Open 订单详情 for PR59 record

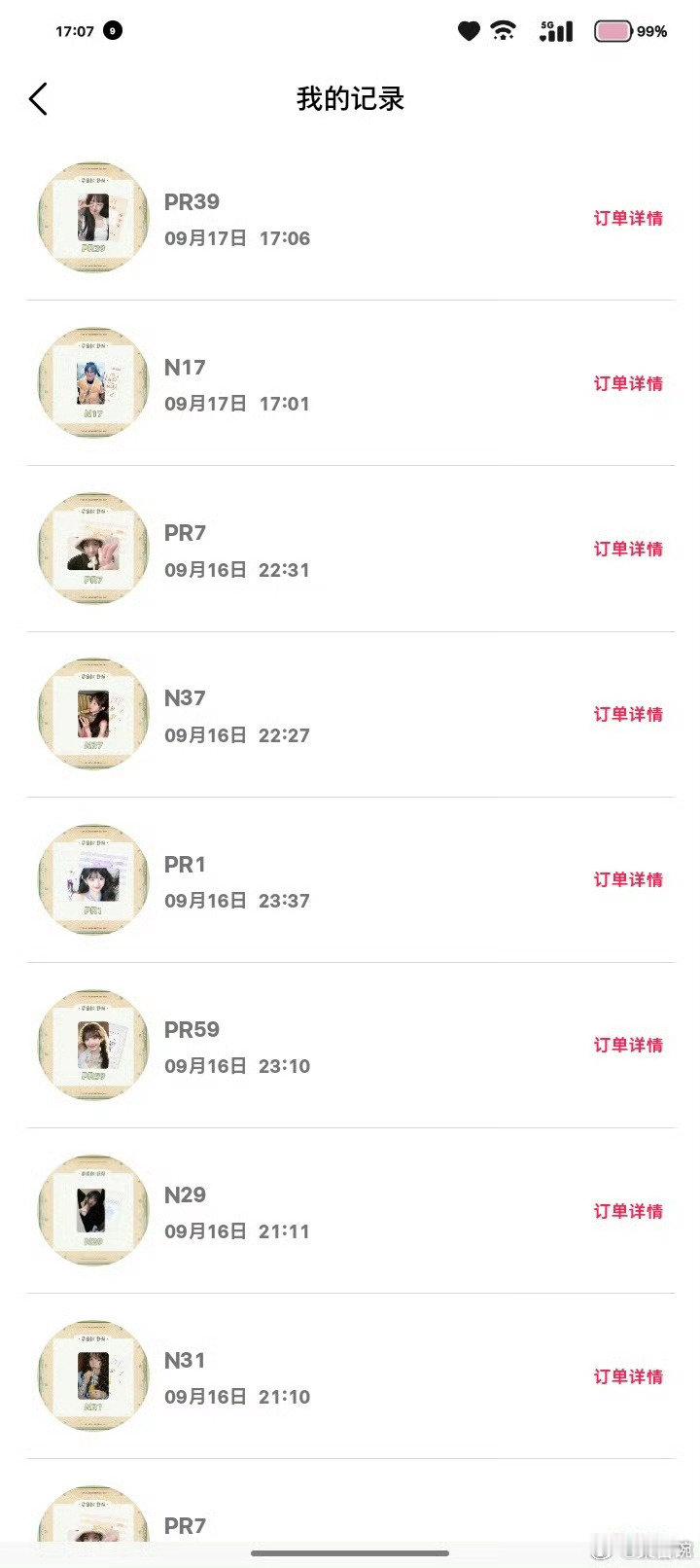(628, 1045)
